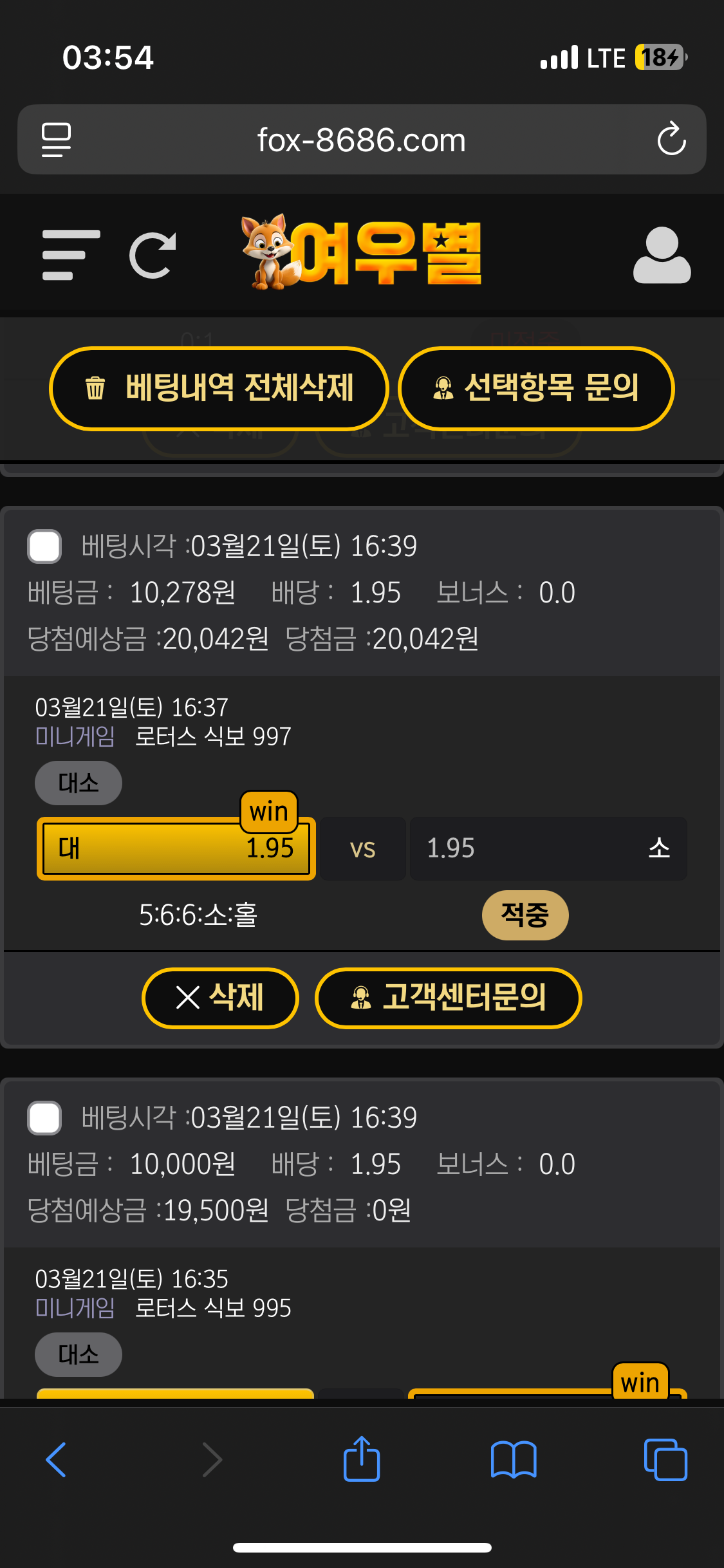Open the browser share sheet
Image resolution: width=724 pixels, height=1568 pixels.
point(362,1459)
